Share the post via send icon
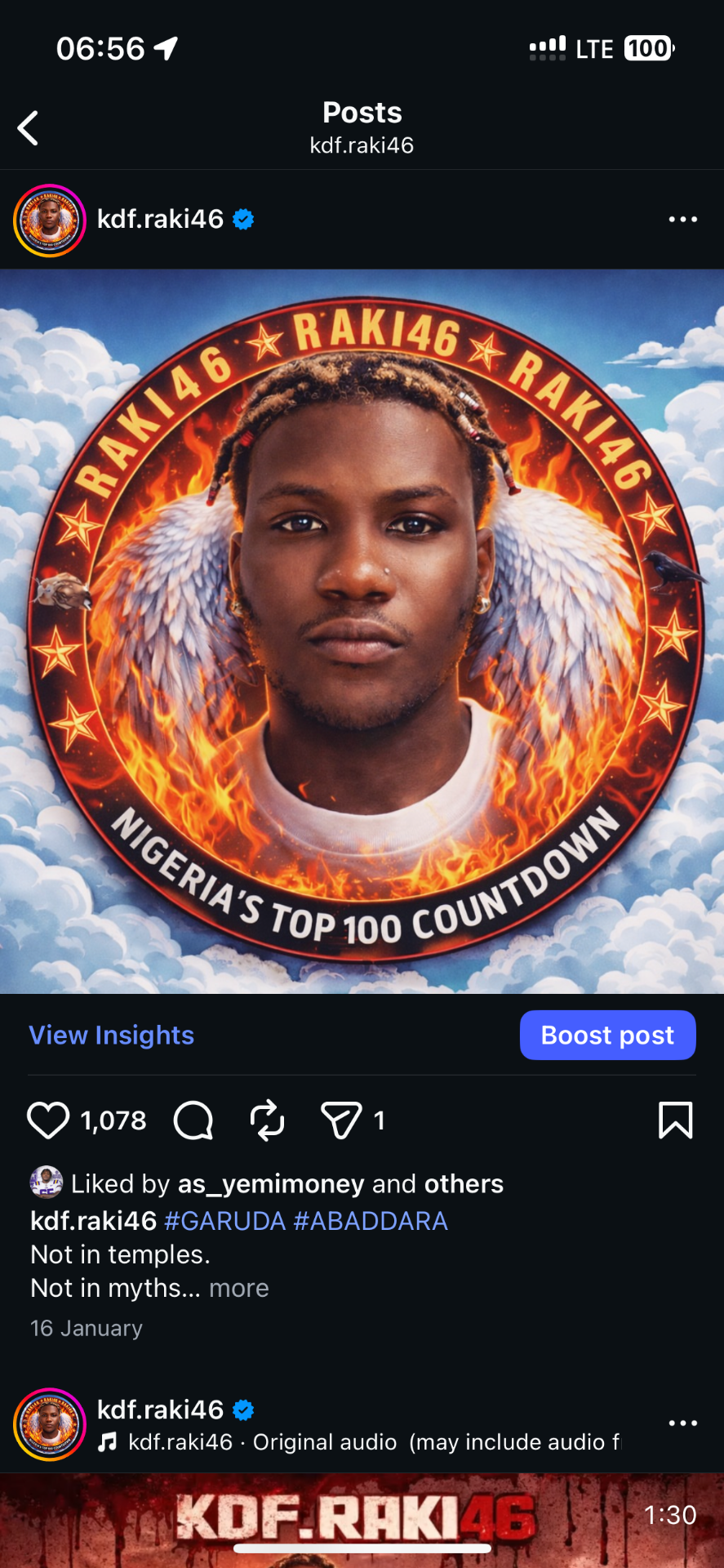724x1568 pixels. (340, 1120)
